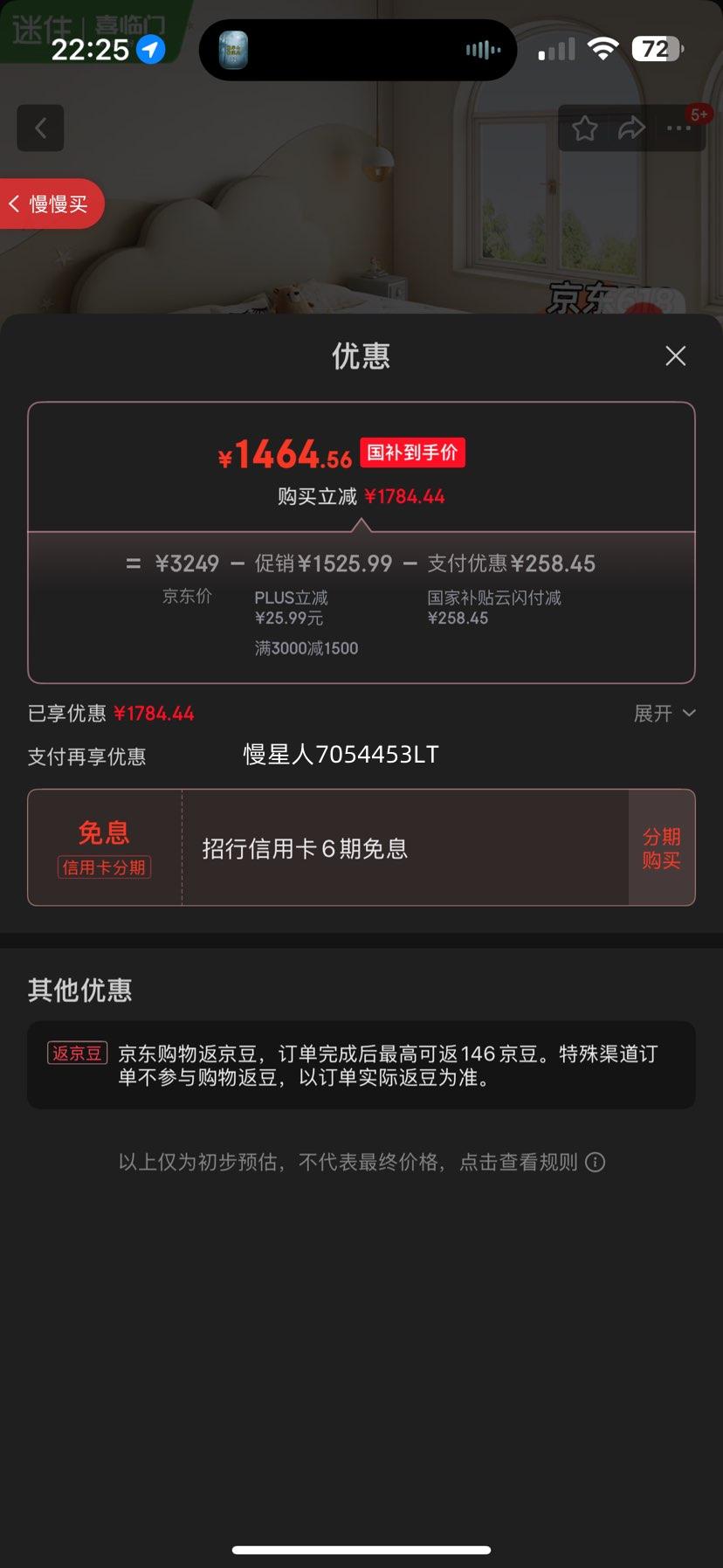Go back via the top-left arrow
This screenshot has height=1568, width=723.
point(40,128)
